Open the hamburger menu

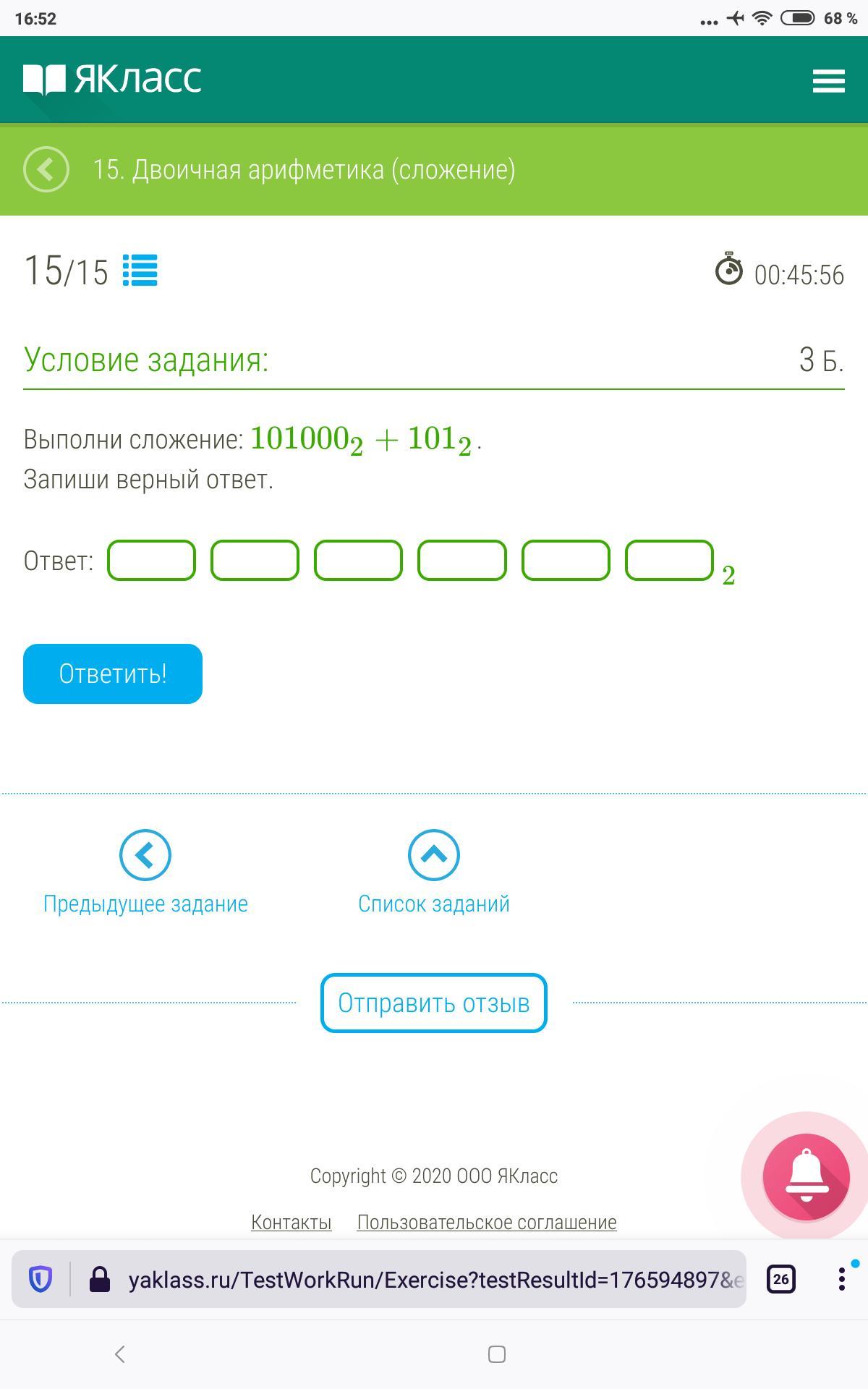point(828,80)
